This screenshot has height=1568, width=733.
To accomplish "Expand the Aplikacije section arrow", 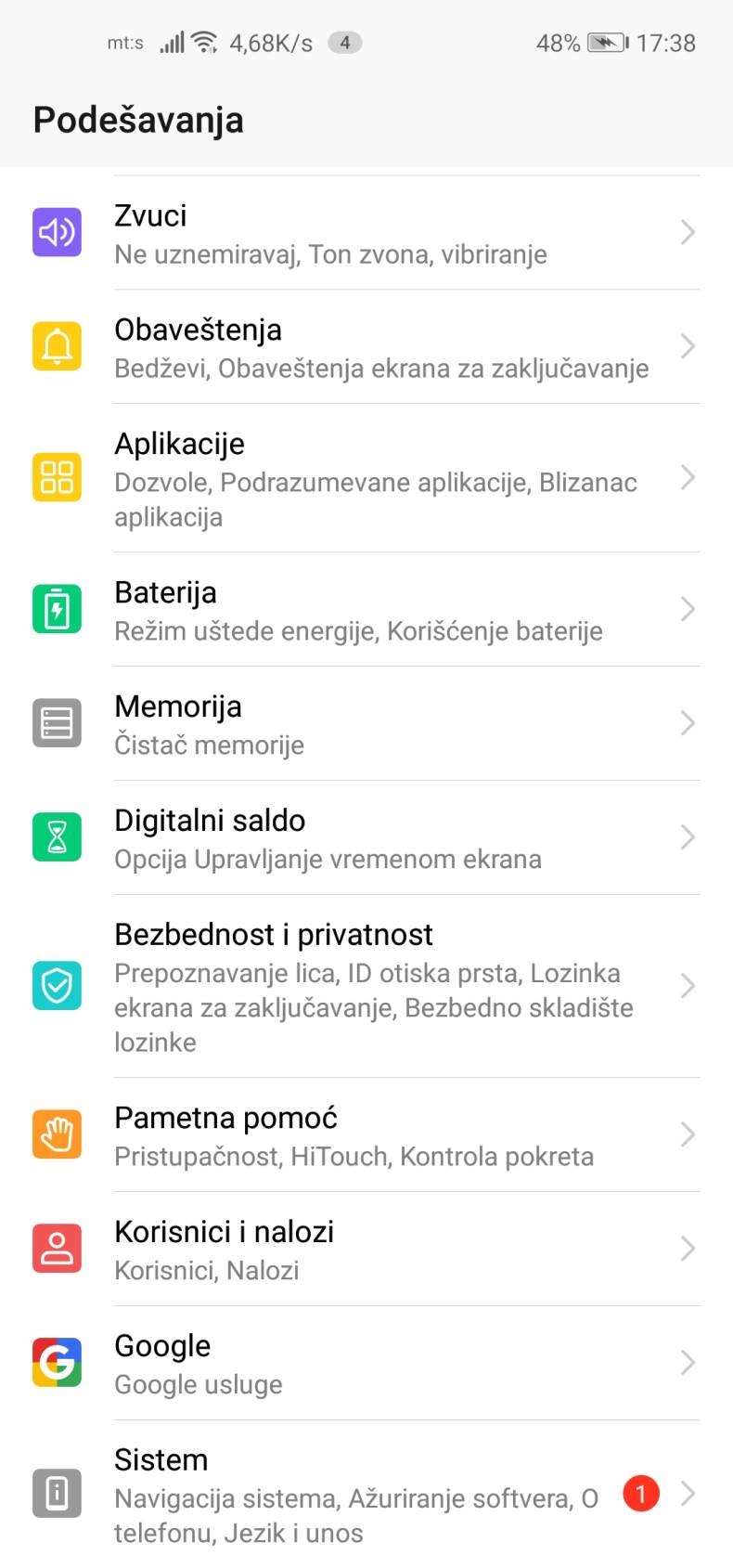I will click(688, 477).
